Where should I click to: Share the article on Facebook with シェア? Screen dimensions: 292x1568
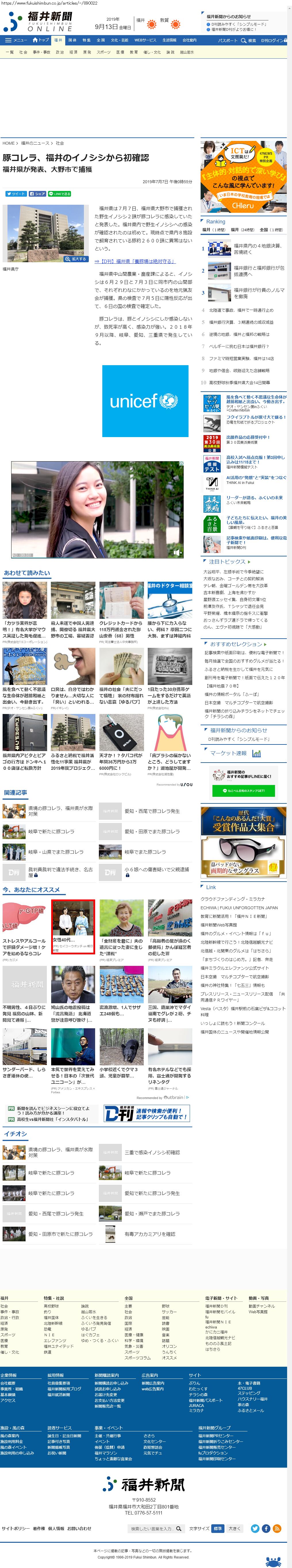point(37,194)
